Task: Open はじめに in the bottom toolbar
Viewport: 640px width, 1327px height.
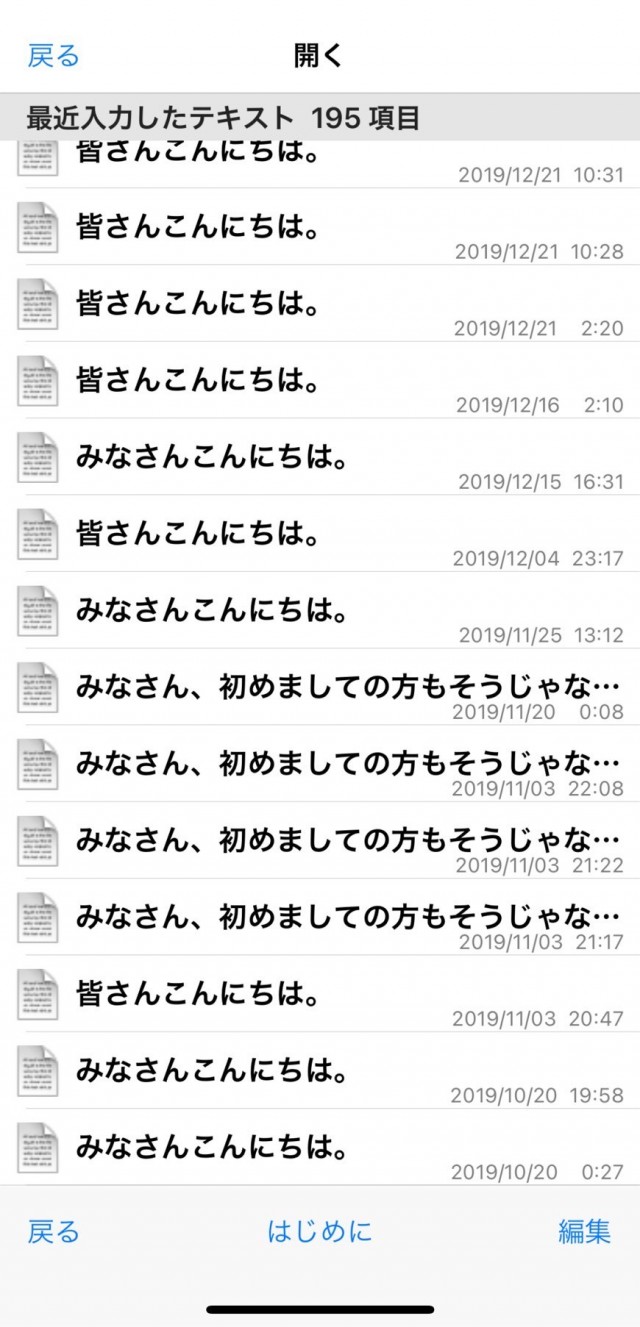Action: pos(319,1231)
